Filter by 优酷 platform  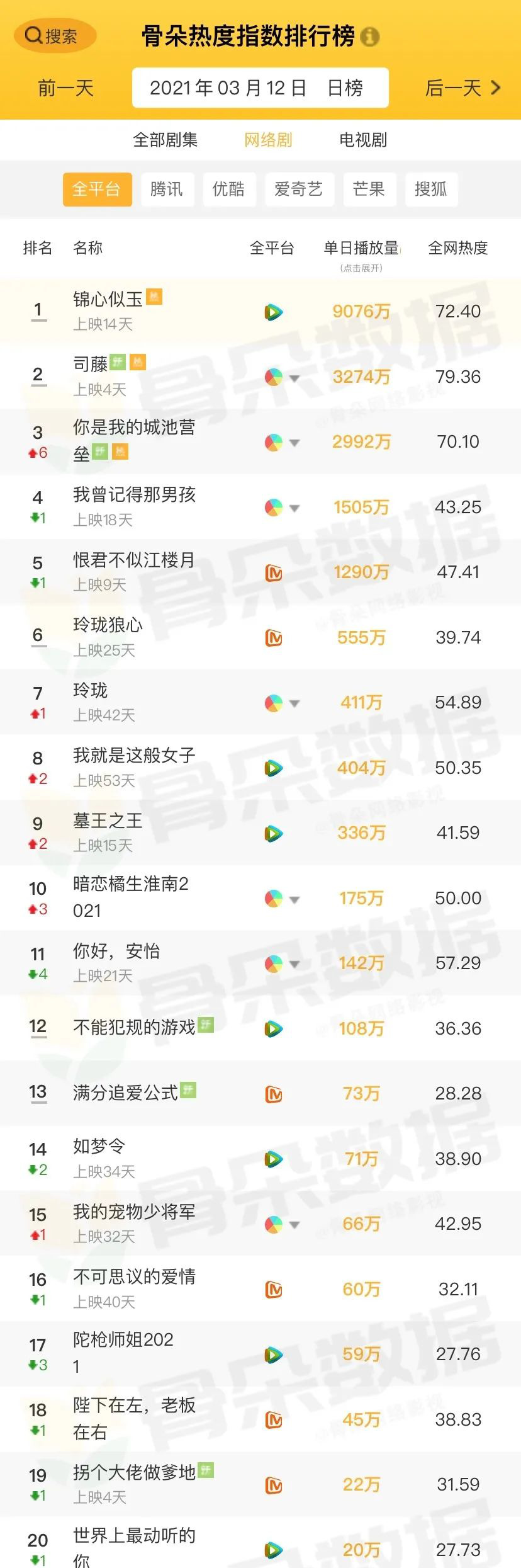click(x=229, y=189)
